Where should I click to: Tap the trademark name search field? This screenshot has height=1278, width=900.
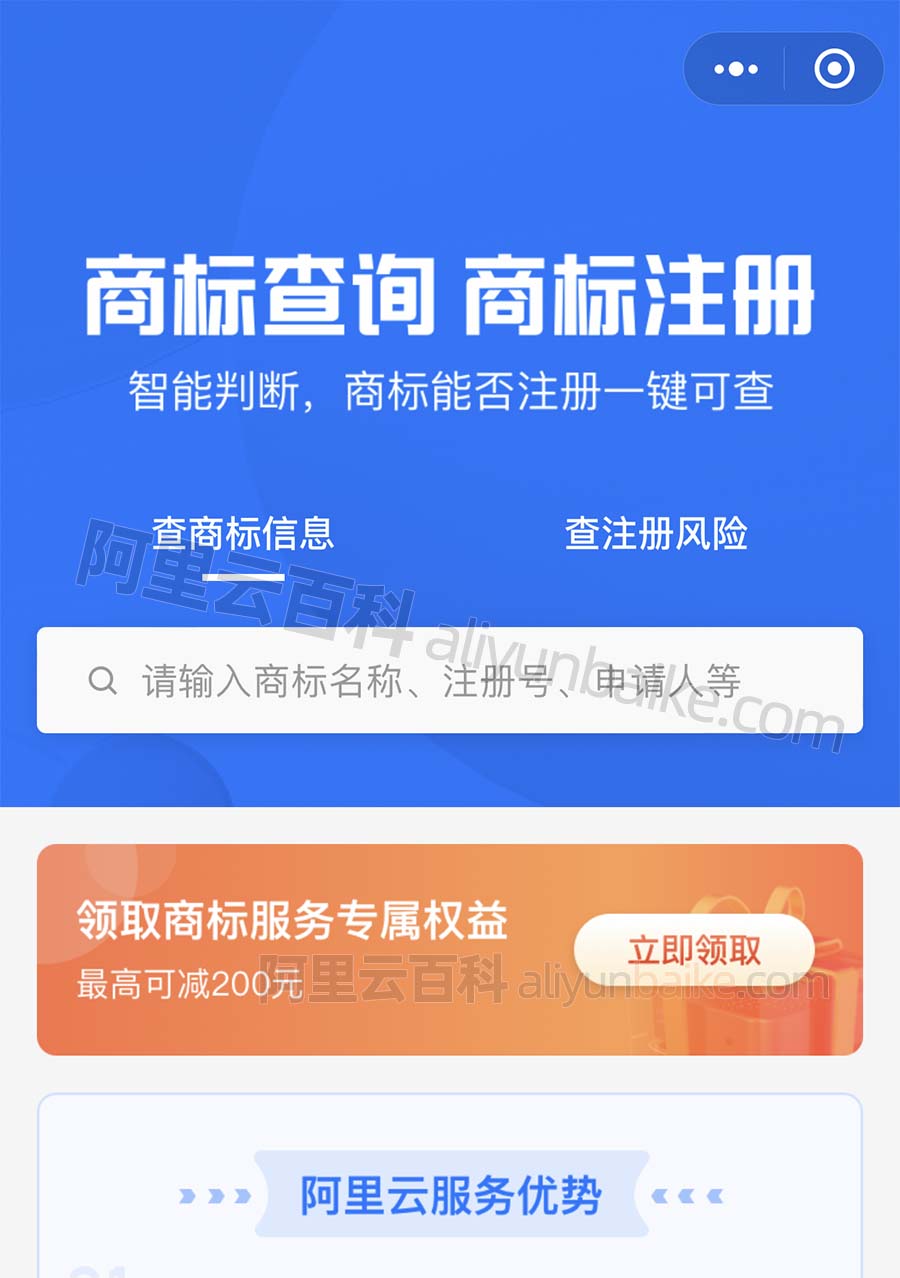(x=450, y=681)
